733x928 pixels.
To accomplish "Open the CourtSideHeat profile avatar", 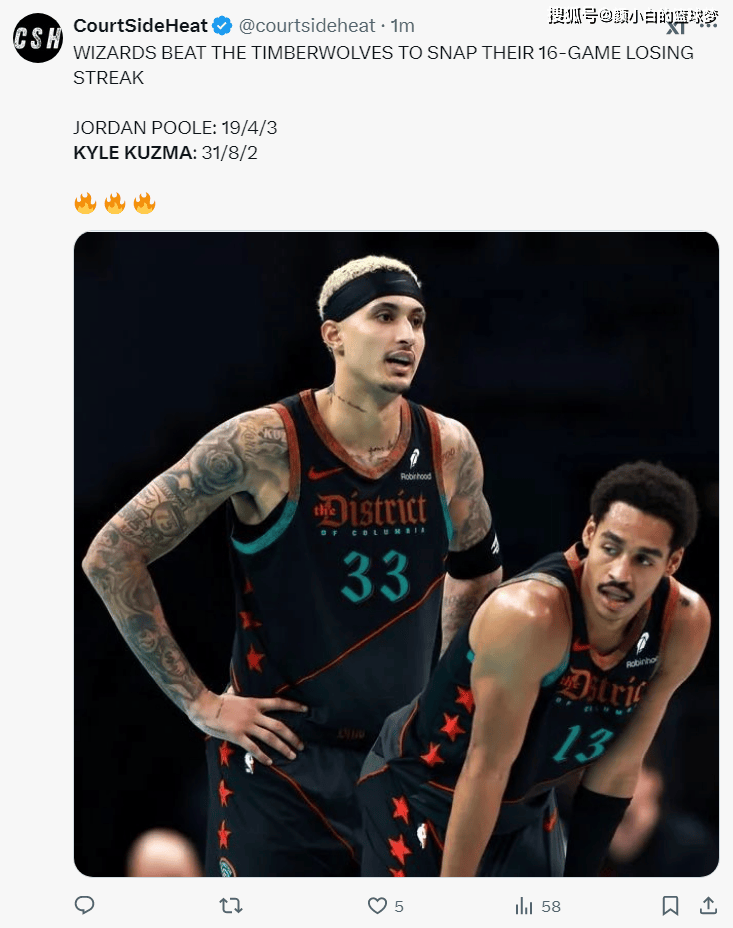I will click(38, 38).
